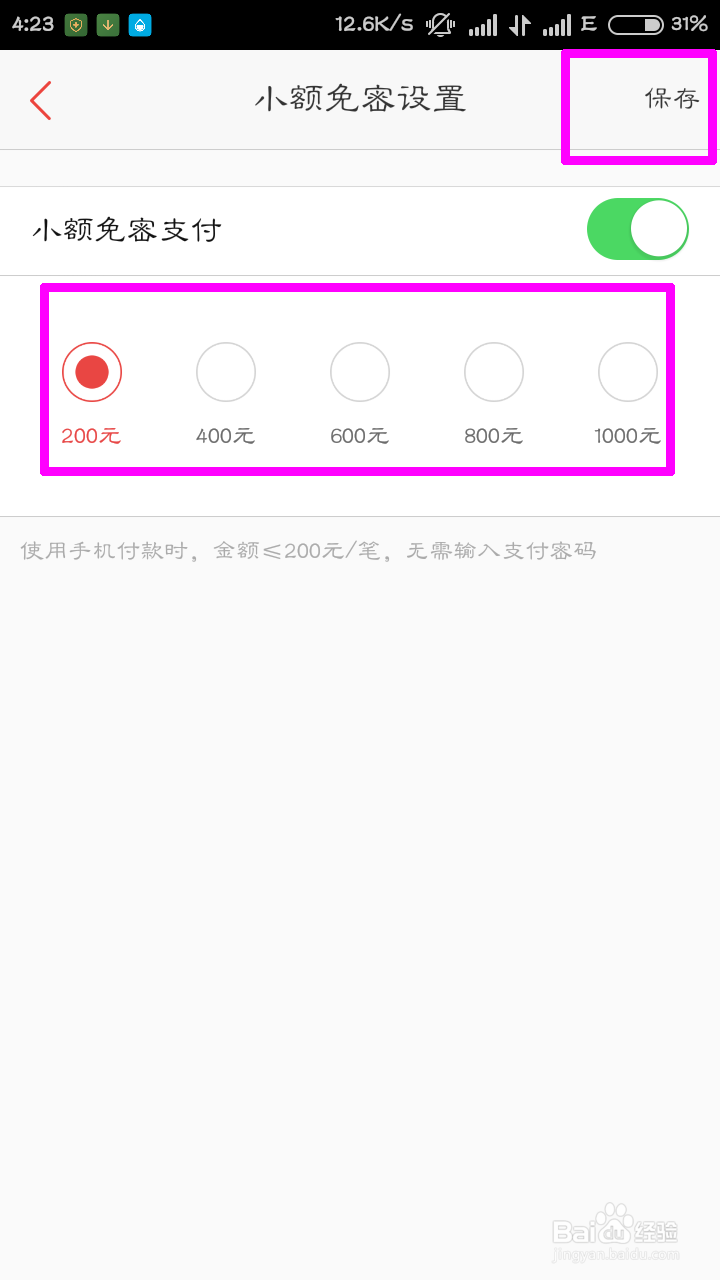The width and height of the screenshot is (720, 1280).
Task: Select the 800元 radio button
Action: tap(493, 371)
